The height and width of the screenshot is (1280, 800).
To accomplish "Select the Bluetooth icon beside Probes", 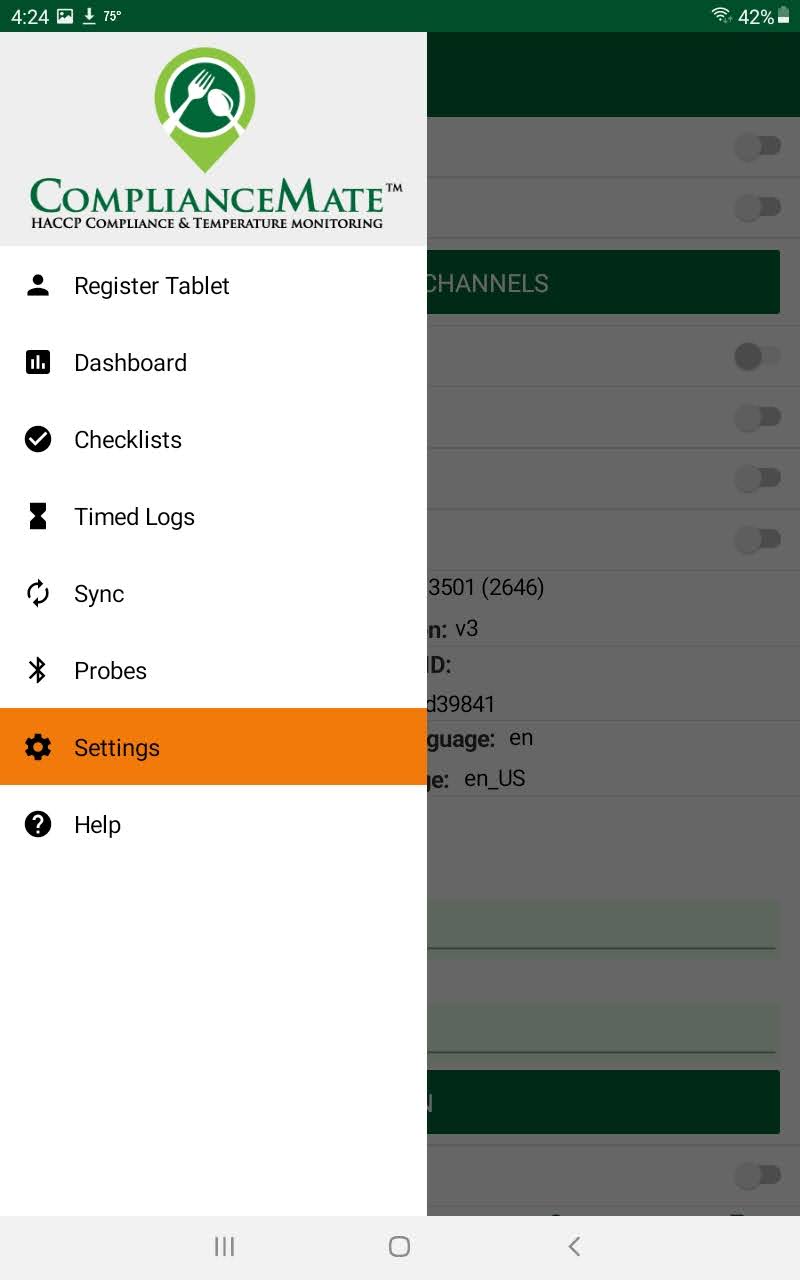I will 37,670.
